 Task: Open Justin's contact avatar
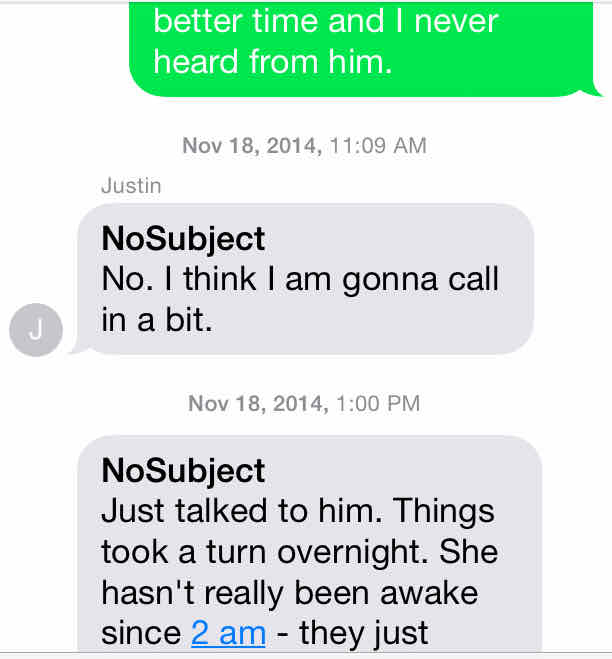(36, 331)
